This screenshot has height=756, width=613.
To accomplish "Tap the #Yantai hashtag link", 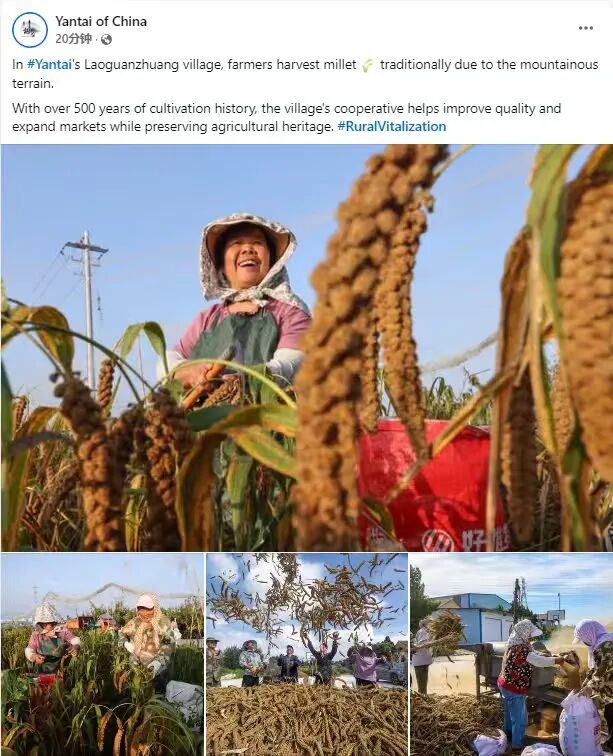I will click(x=49, y=64).
